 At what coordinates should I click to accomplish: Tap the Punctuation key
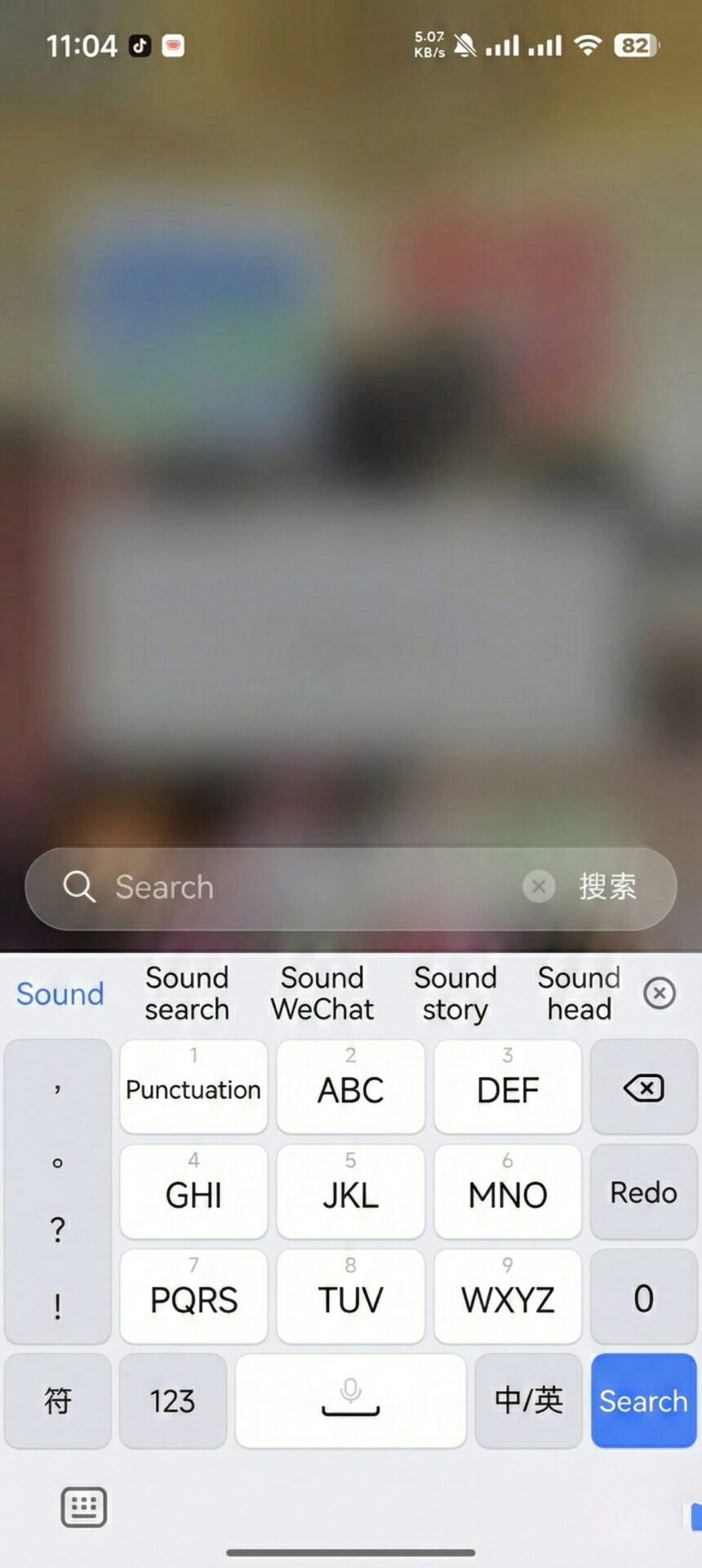point(193,1087)
